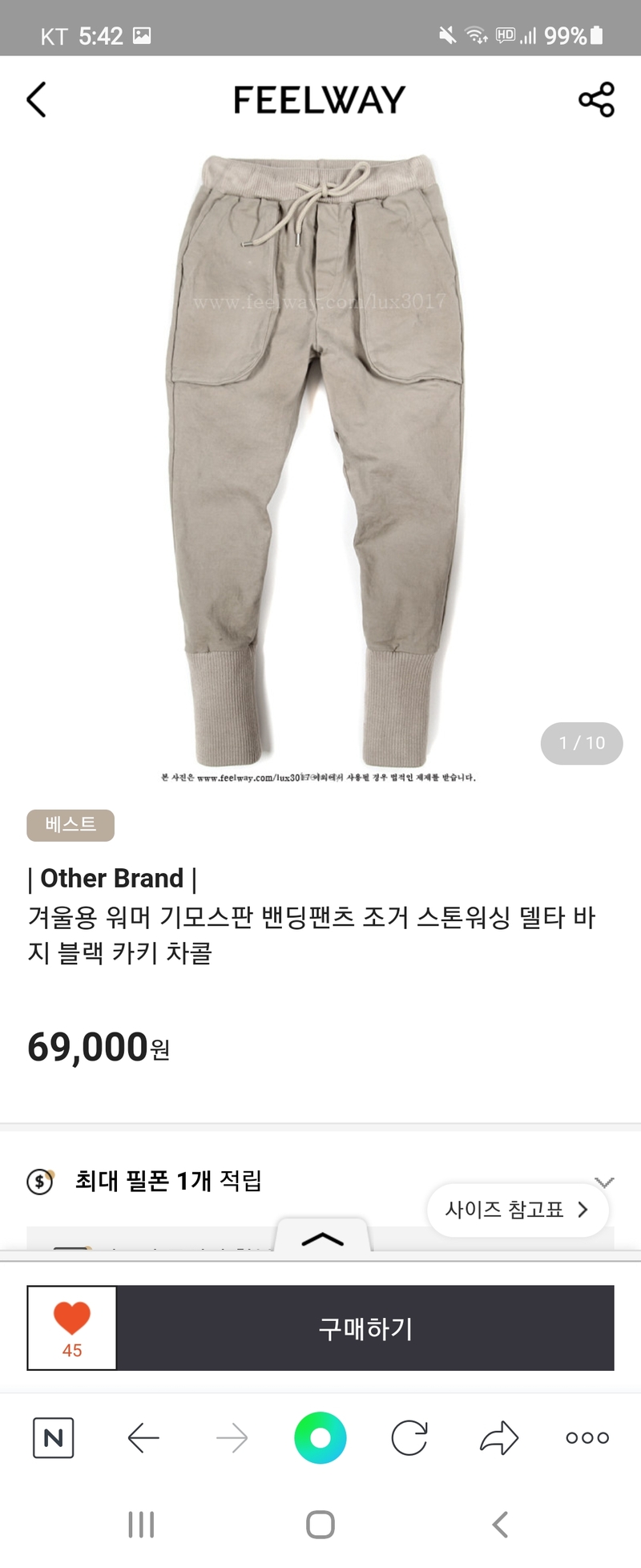
Task: Tap the 구매하기 purchase button
Action: click(x=365, y=1328)
